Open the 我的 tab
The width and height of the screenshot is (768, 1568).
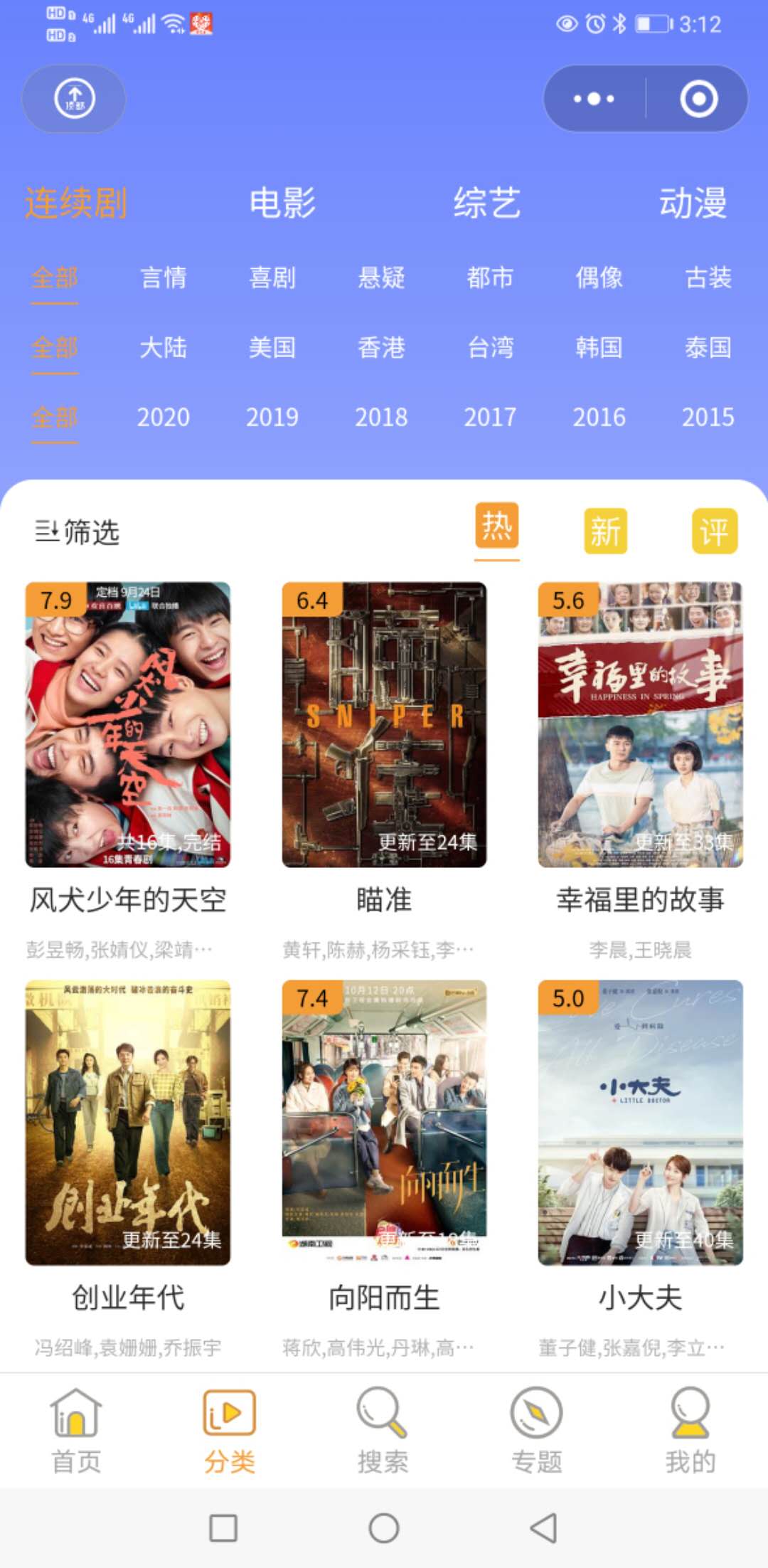click(690, 1431)
